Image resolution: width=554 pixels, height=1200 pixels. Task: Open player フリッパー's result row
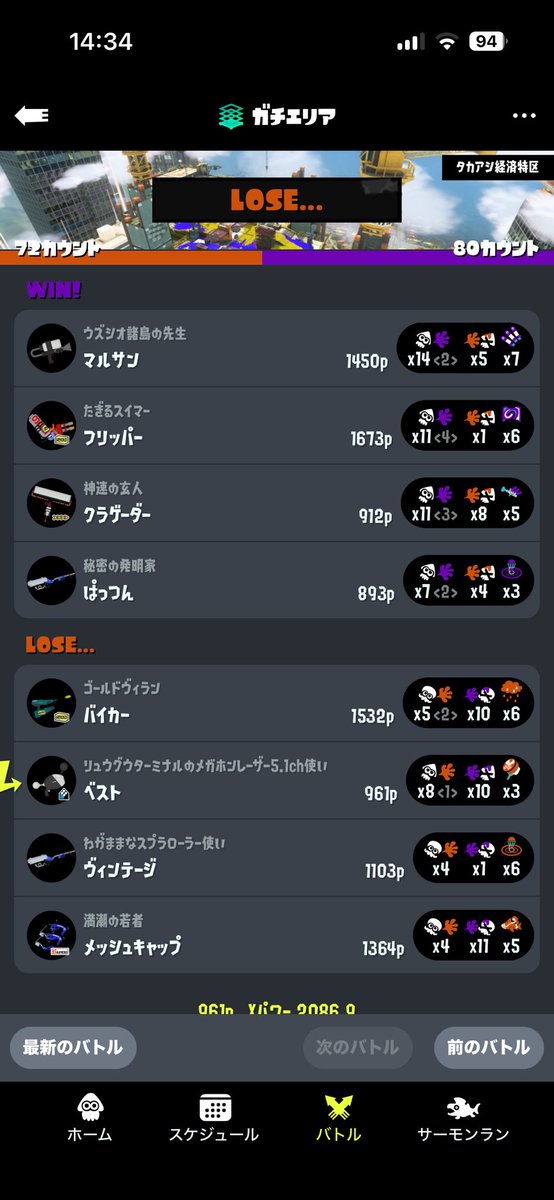[x=277, y=426]
